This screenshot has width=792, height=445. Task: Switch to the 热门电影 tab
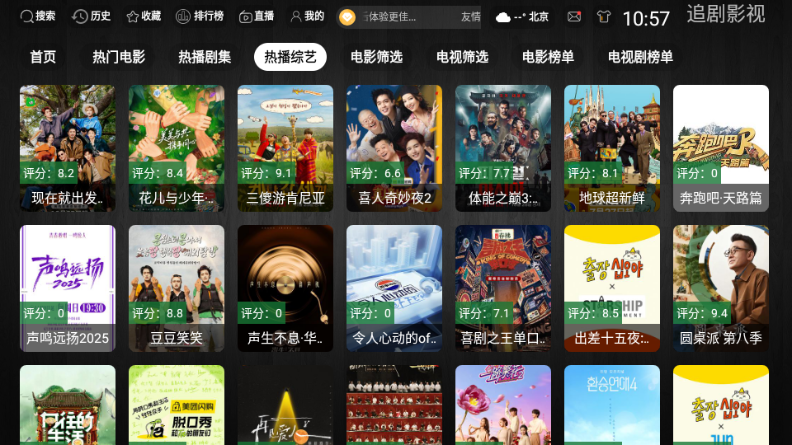click(118, 57)
